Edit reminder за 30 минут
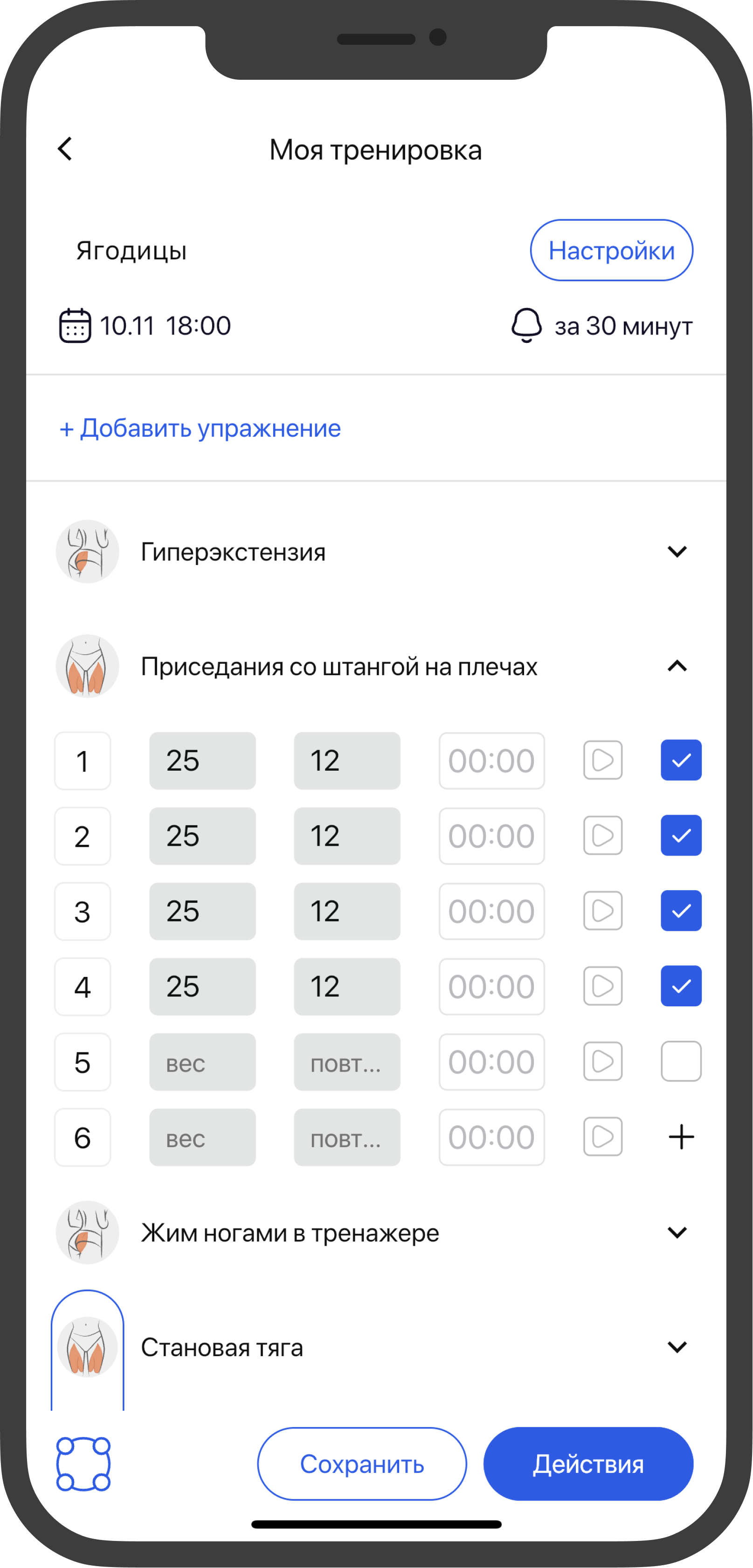The width and height of the screenshot is (753, 1568). (601, 326)
